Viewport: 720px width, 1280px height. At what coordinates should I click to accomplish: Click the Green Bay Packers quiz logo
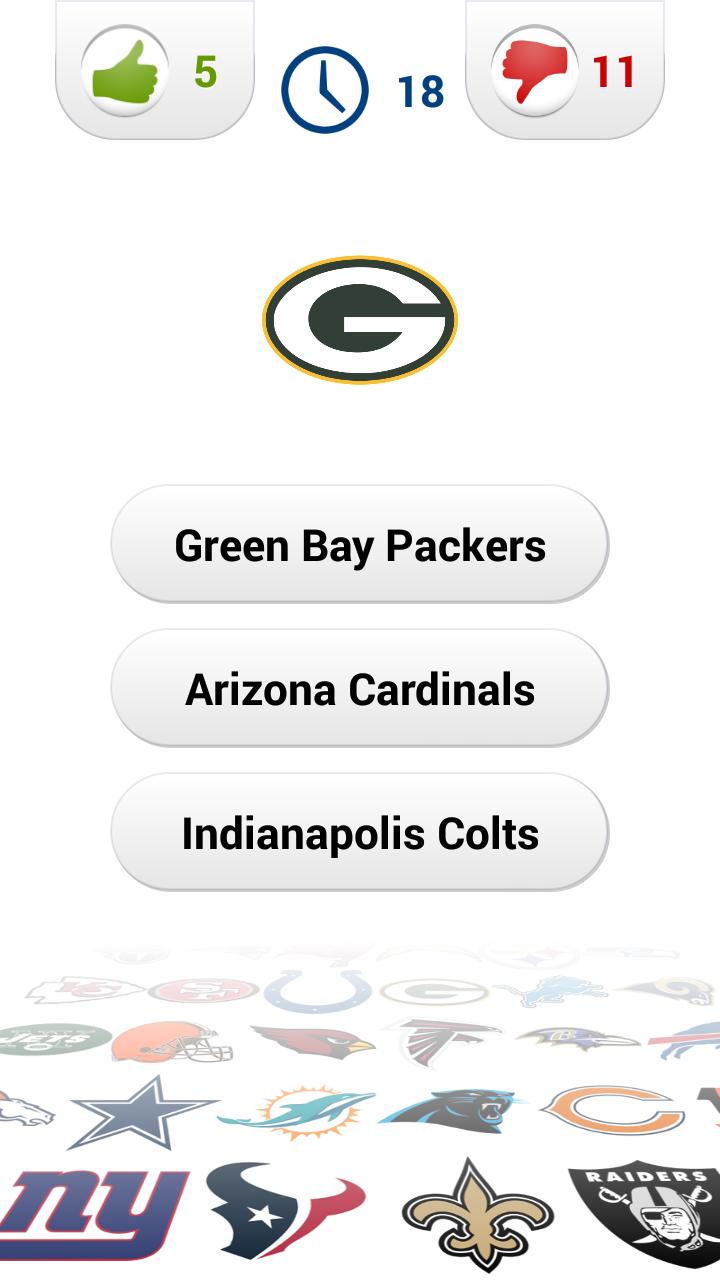[x=360, y=318]
